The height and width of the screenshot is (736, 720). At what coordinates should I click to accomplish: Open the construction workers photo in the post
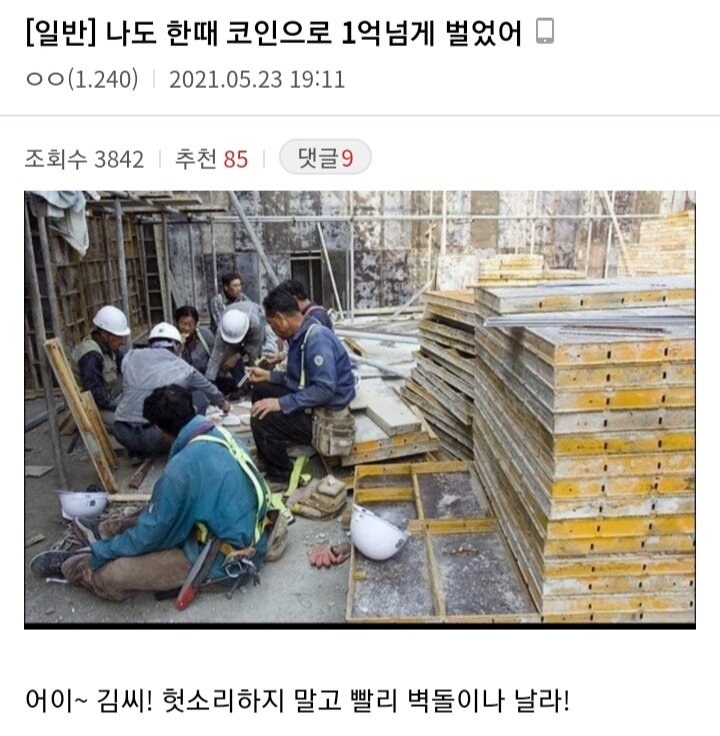[359, 408]
